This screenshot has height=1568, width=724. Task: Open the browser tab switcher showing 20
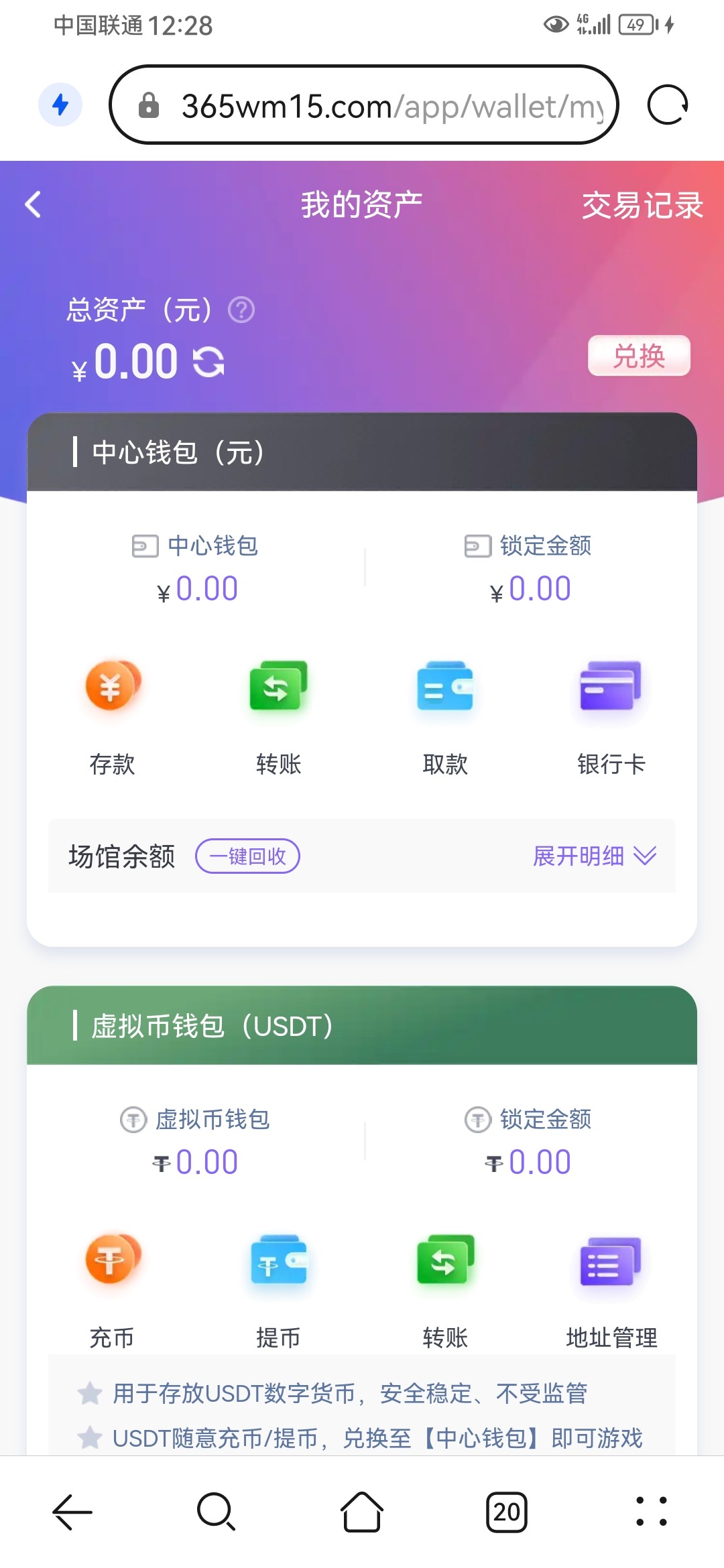[507, 1511]
